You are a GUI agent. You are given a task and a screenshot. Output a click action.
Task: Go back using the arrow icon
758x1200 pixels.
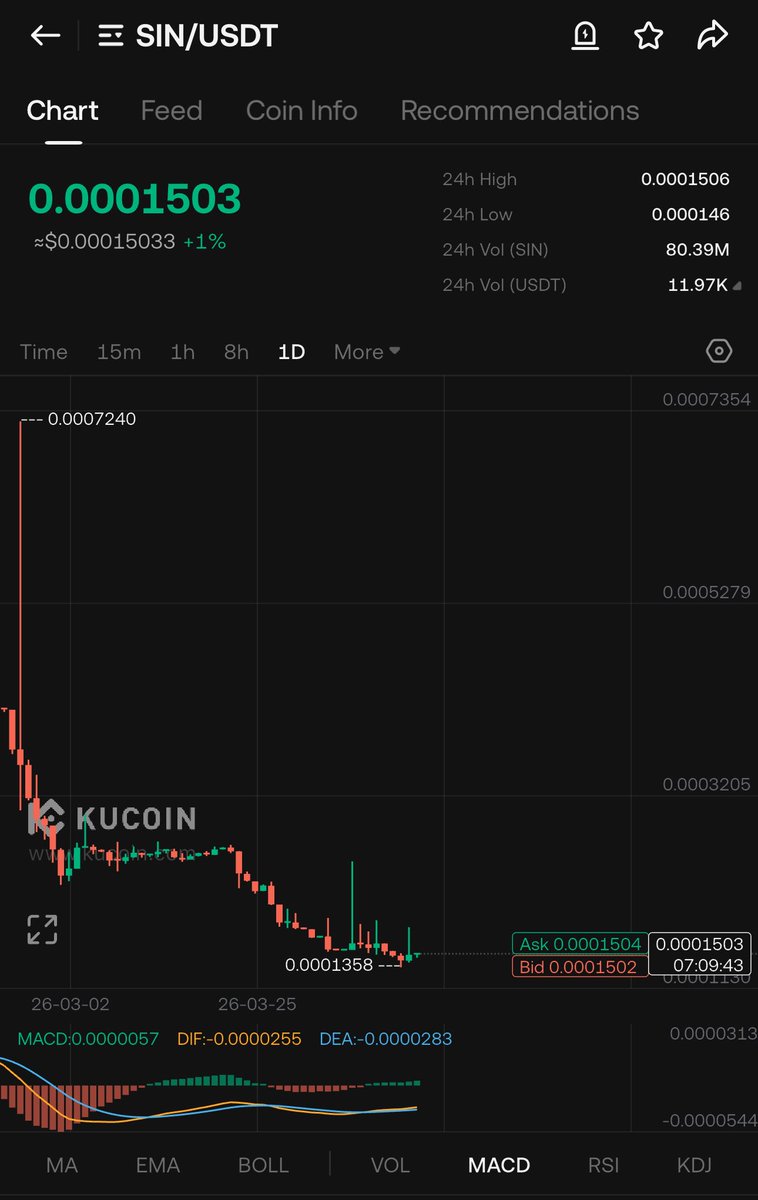point(45,36)
